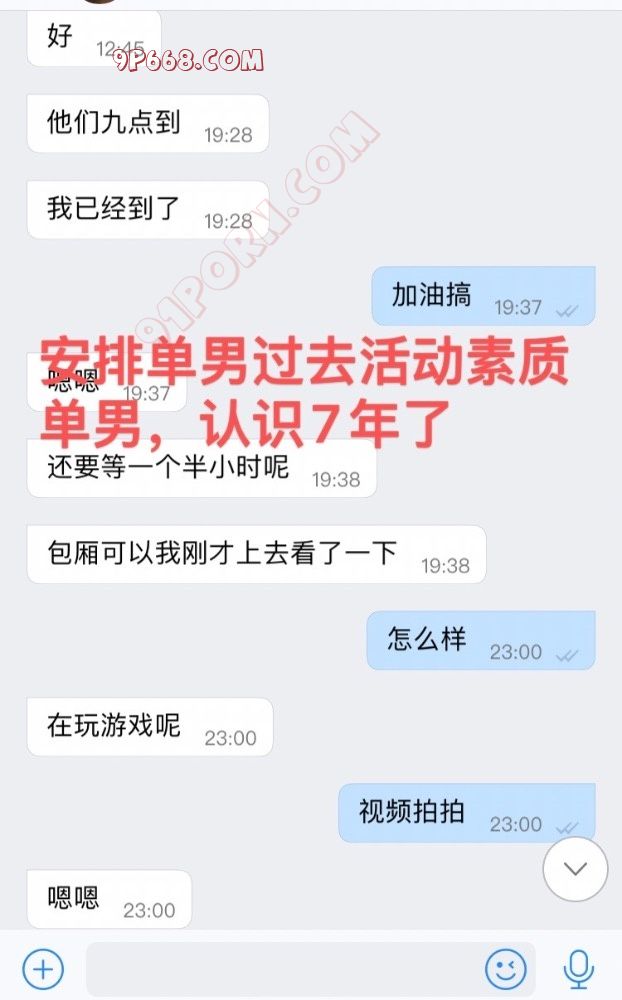Open the emoji picker
This screenshot has width=622, height=1000.
tap(506, 968)
